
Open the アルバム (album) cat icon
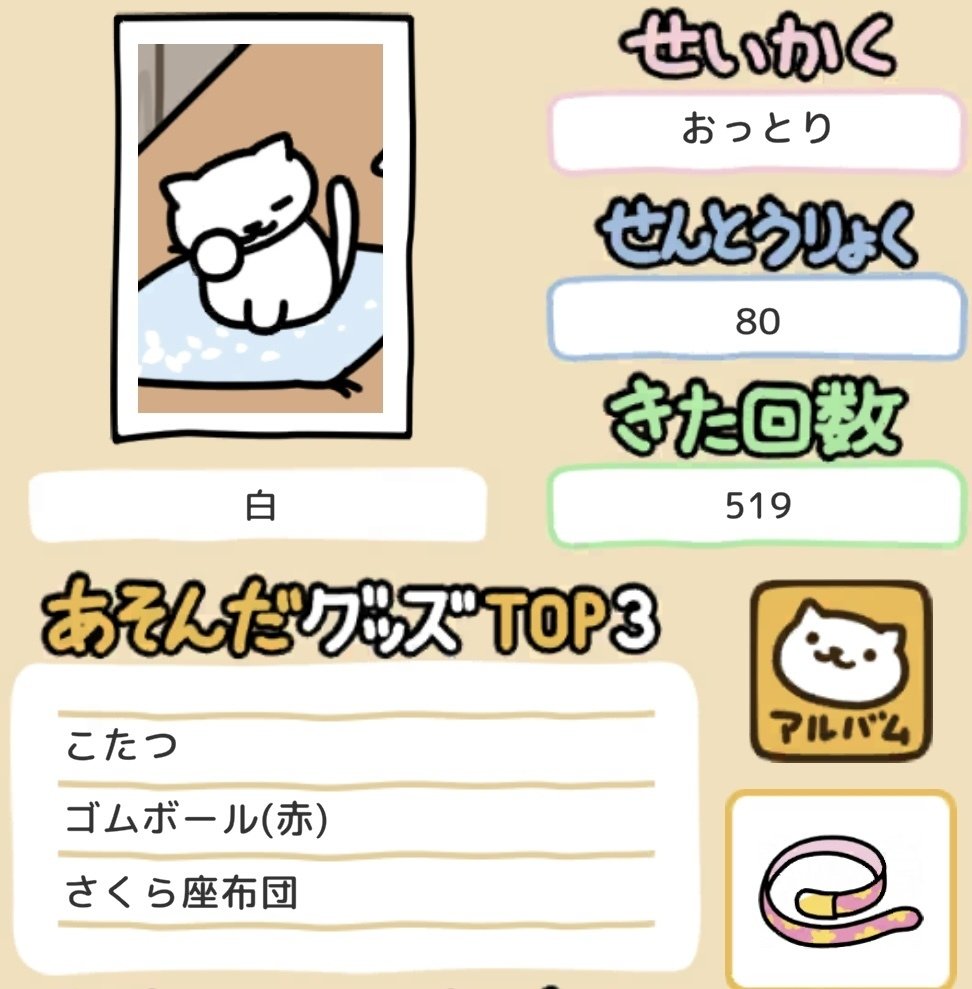point(843,667)
